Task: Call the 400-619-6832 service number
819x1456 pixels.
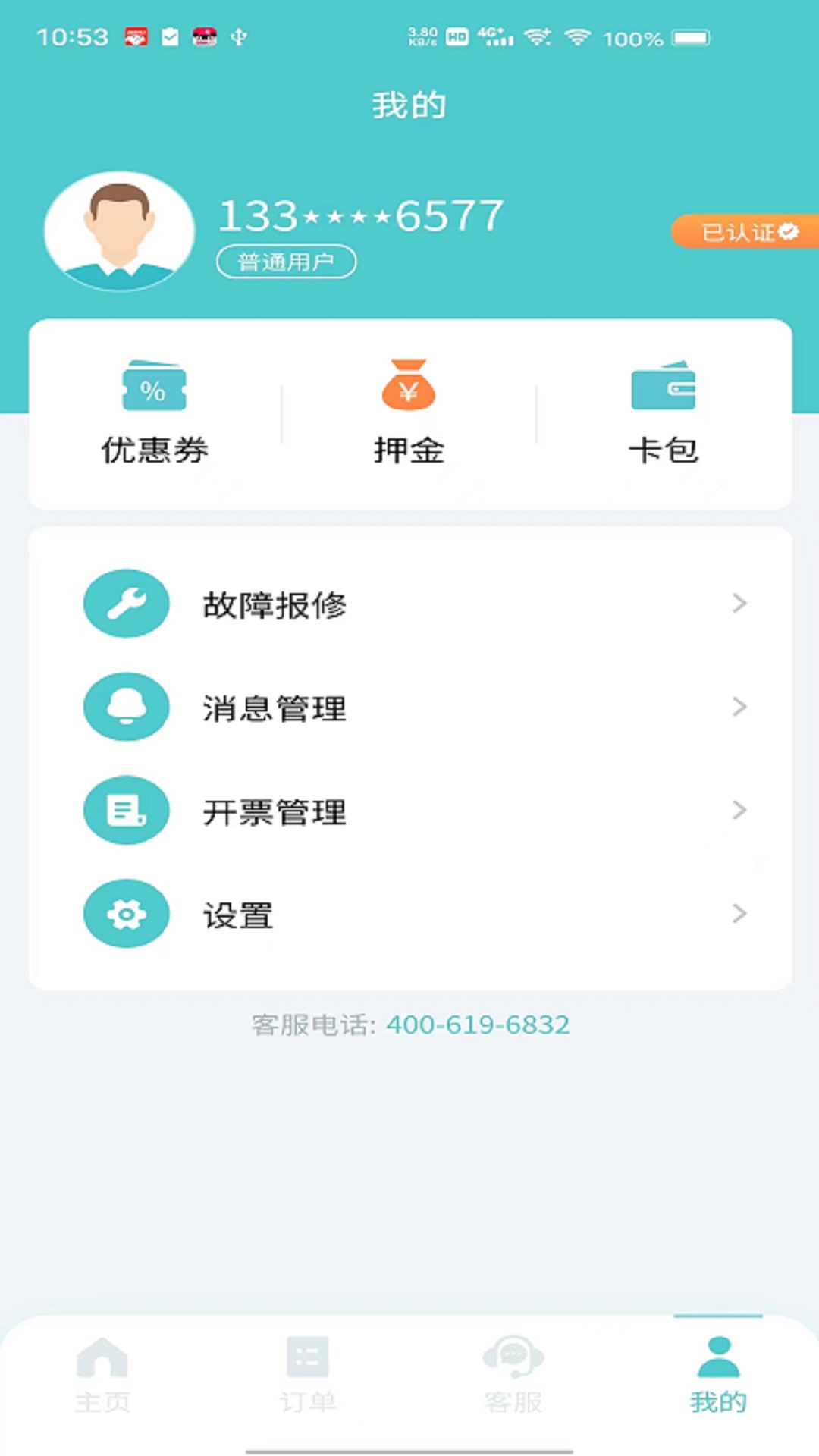Action: point(478,1025)
